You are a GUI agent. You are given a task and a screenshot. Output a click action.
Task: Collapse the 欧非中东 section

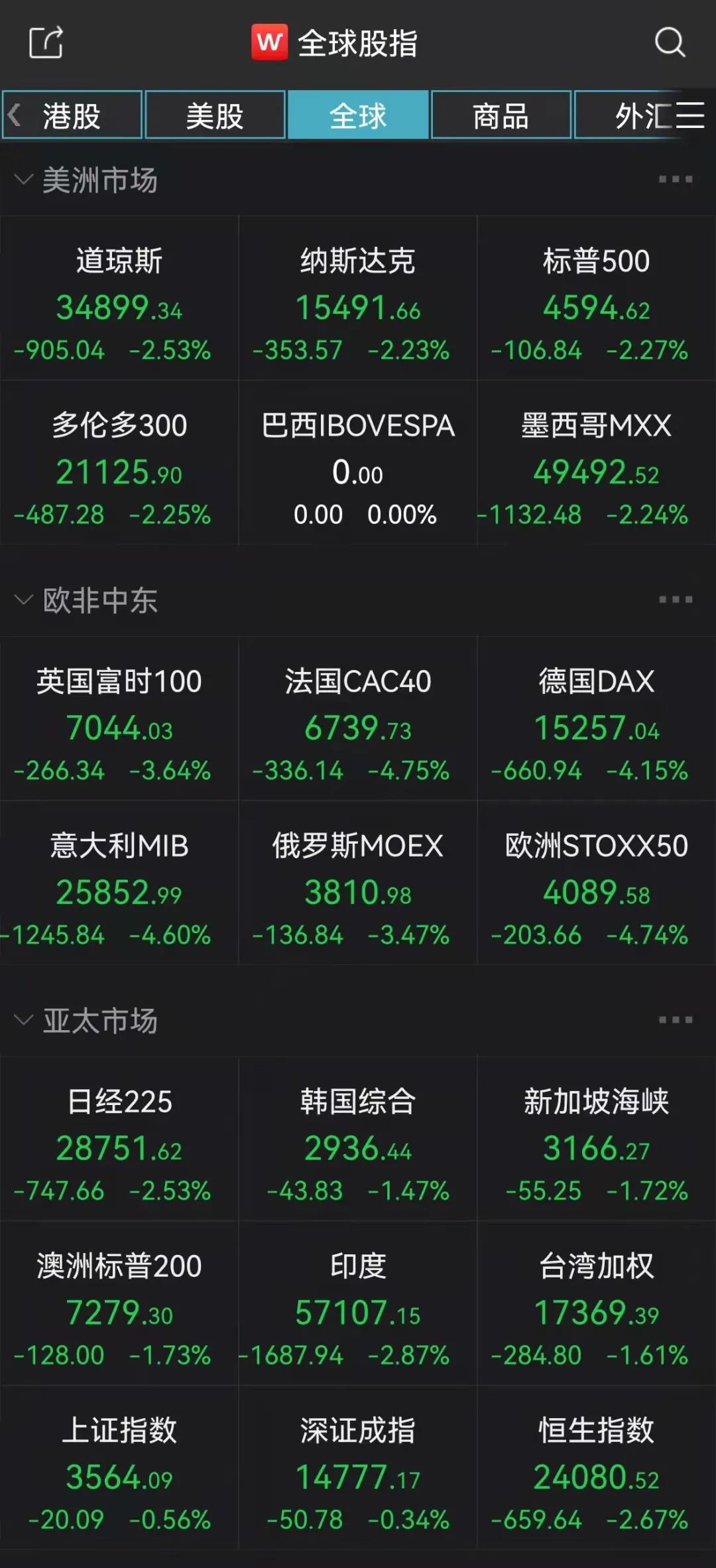(23, 600)
